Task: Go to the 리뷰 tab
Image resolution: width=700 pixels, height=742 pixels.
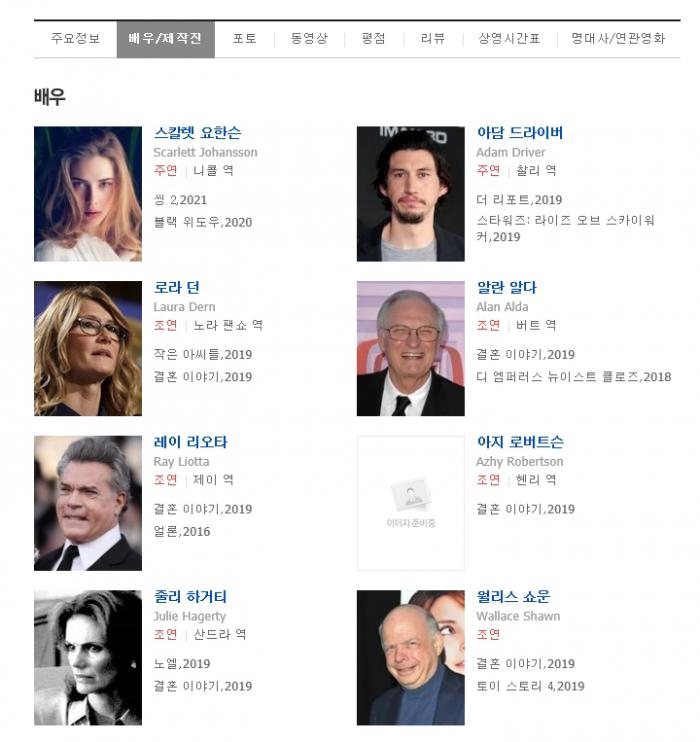Action: [433, 39]
